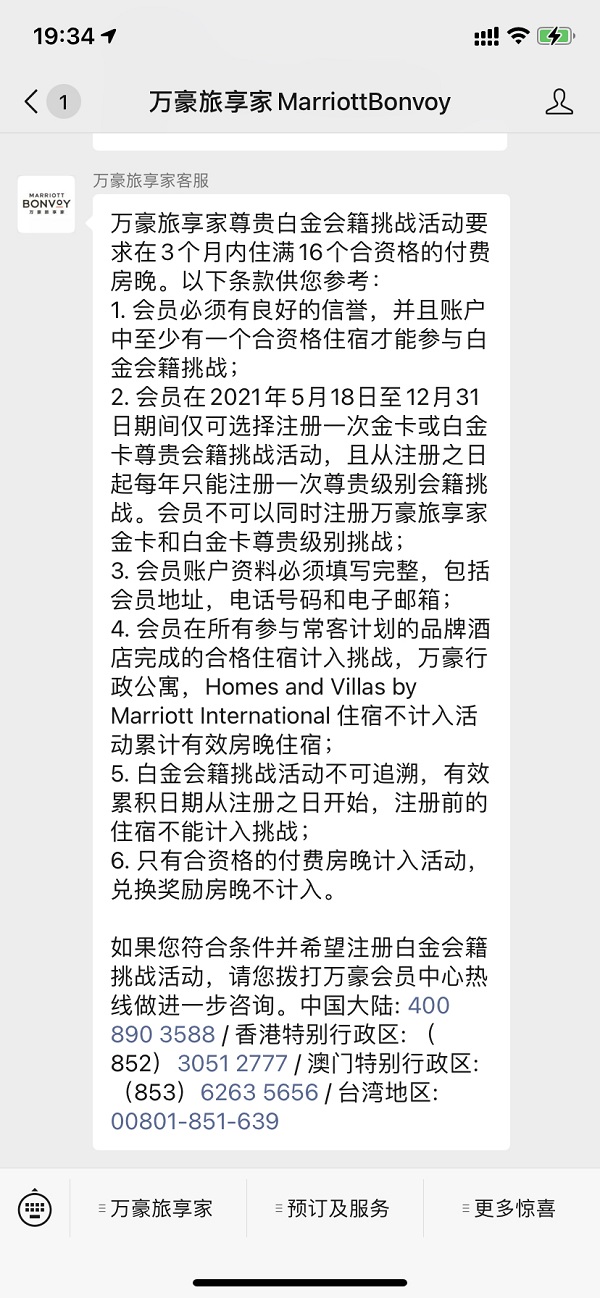Open the 更多惊喜 menu
600x1298 pixels.
pos(511,1208)
